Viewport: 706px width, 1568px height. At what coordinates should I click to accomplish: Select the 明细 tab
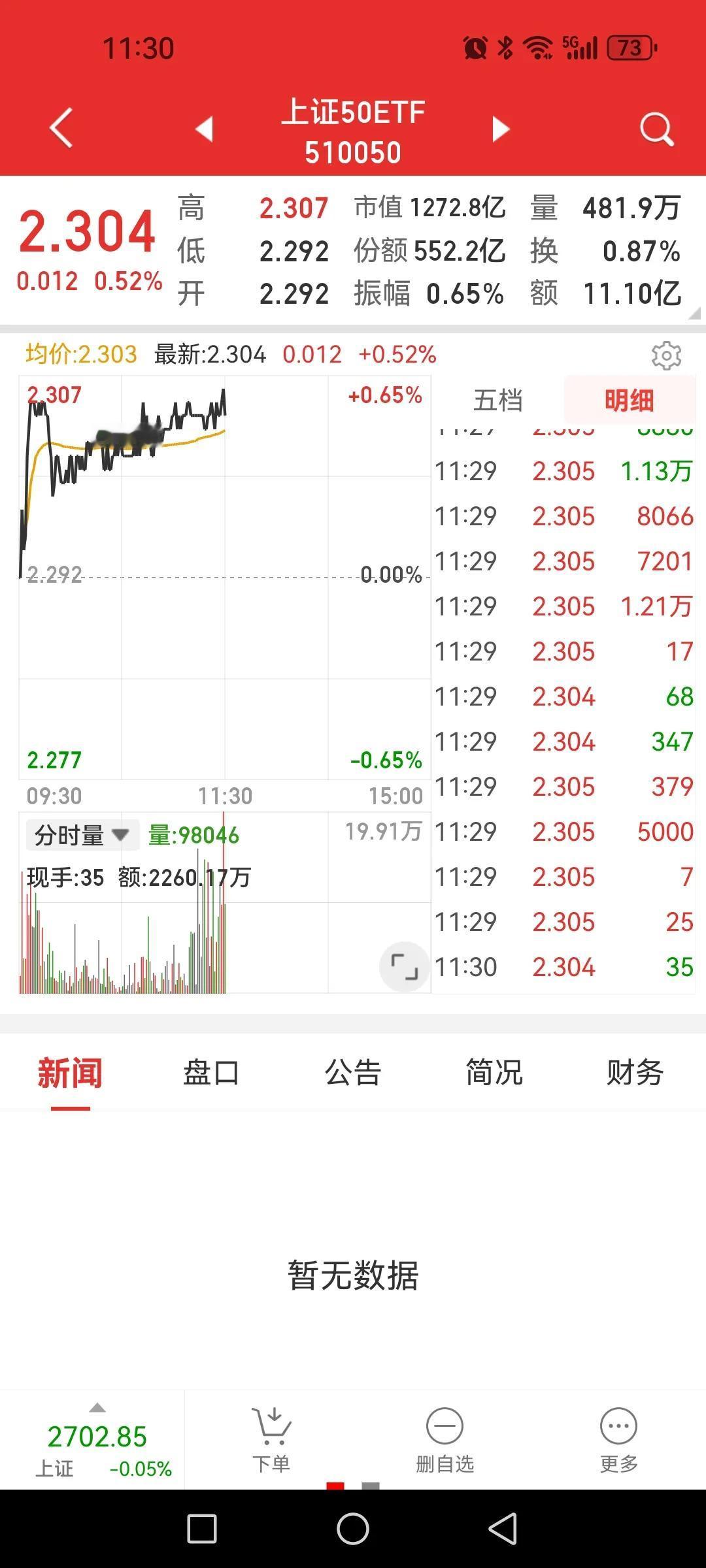coord(629,400)
